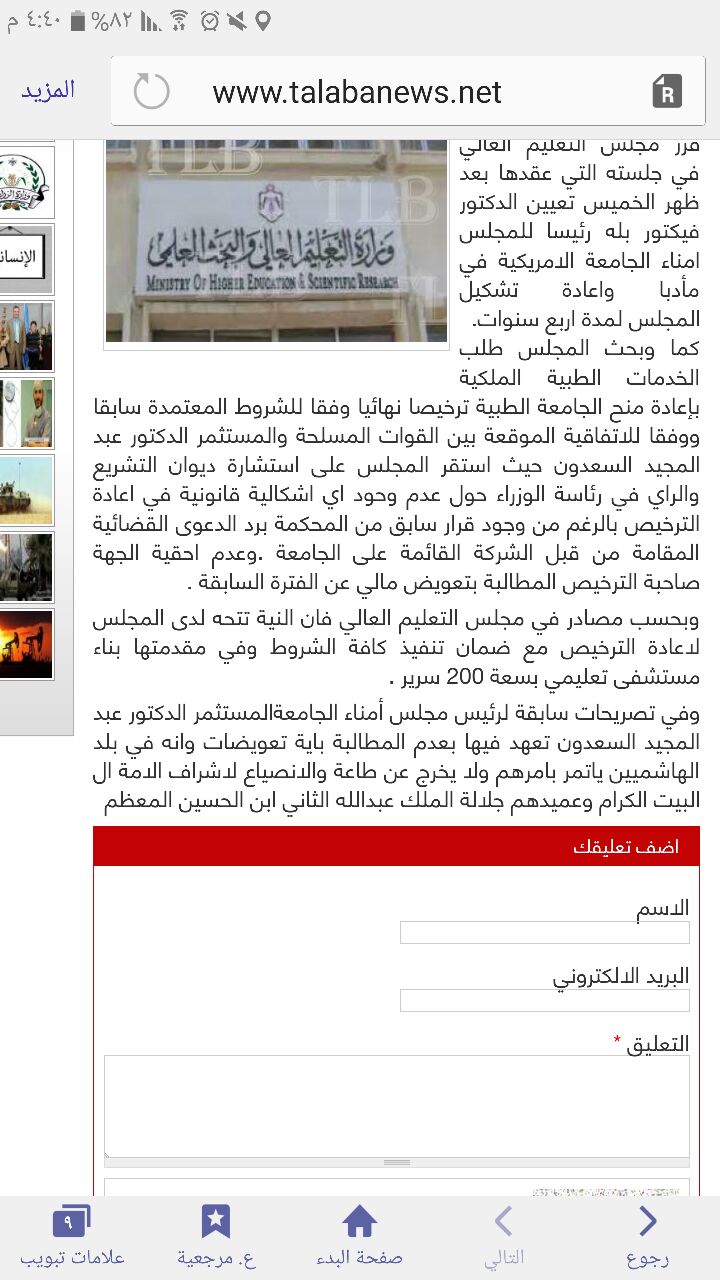Open the sidebar thumbnail showing a tank
Image resolution: width=720 pixels, height=1280 pixels.
tap(26, 491)
